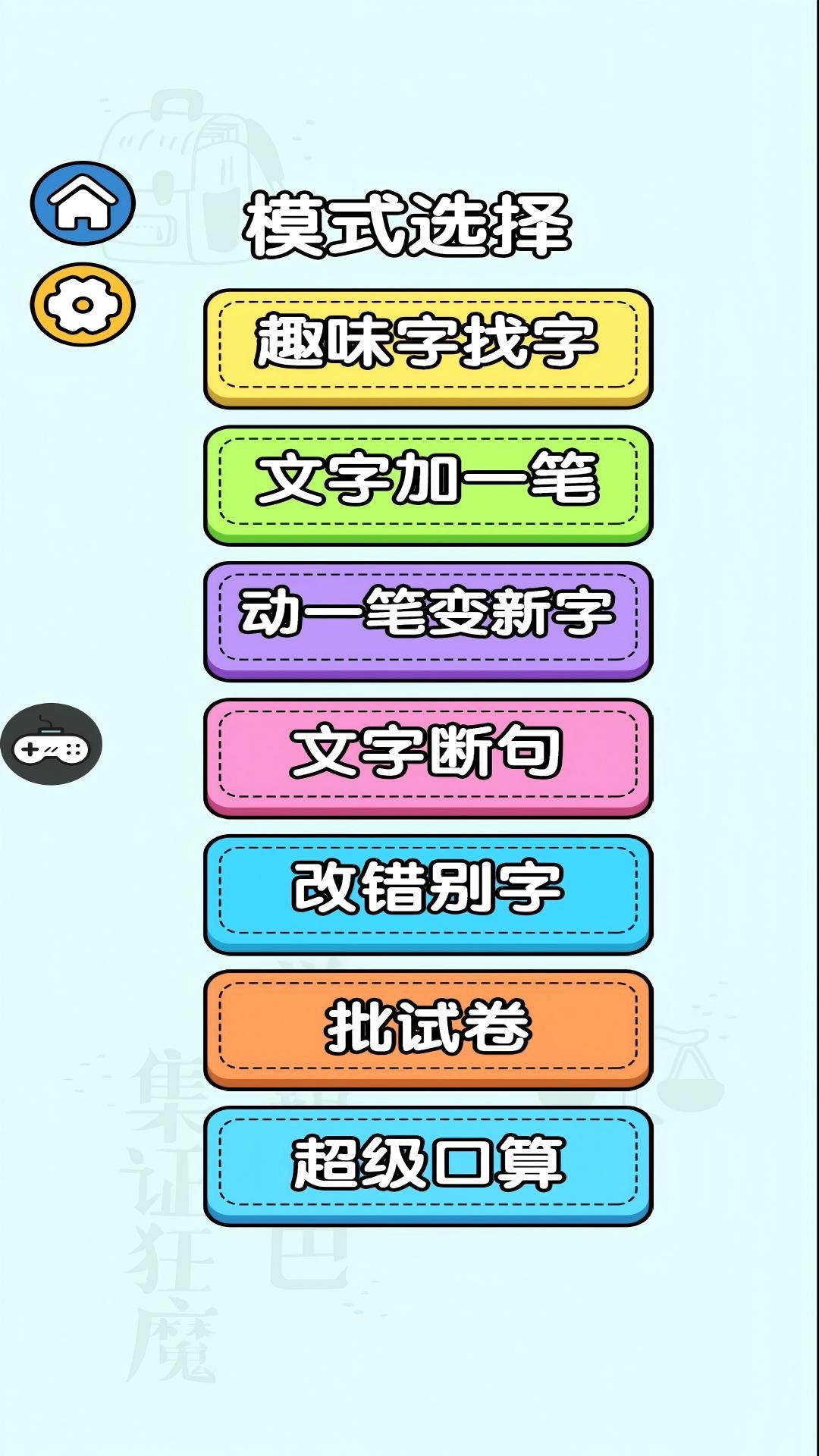Screen dimensions: 819x1456
Task: Go back to the home screen icon
Action: [83, 203]
